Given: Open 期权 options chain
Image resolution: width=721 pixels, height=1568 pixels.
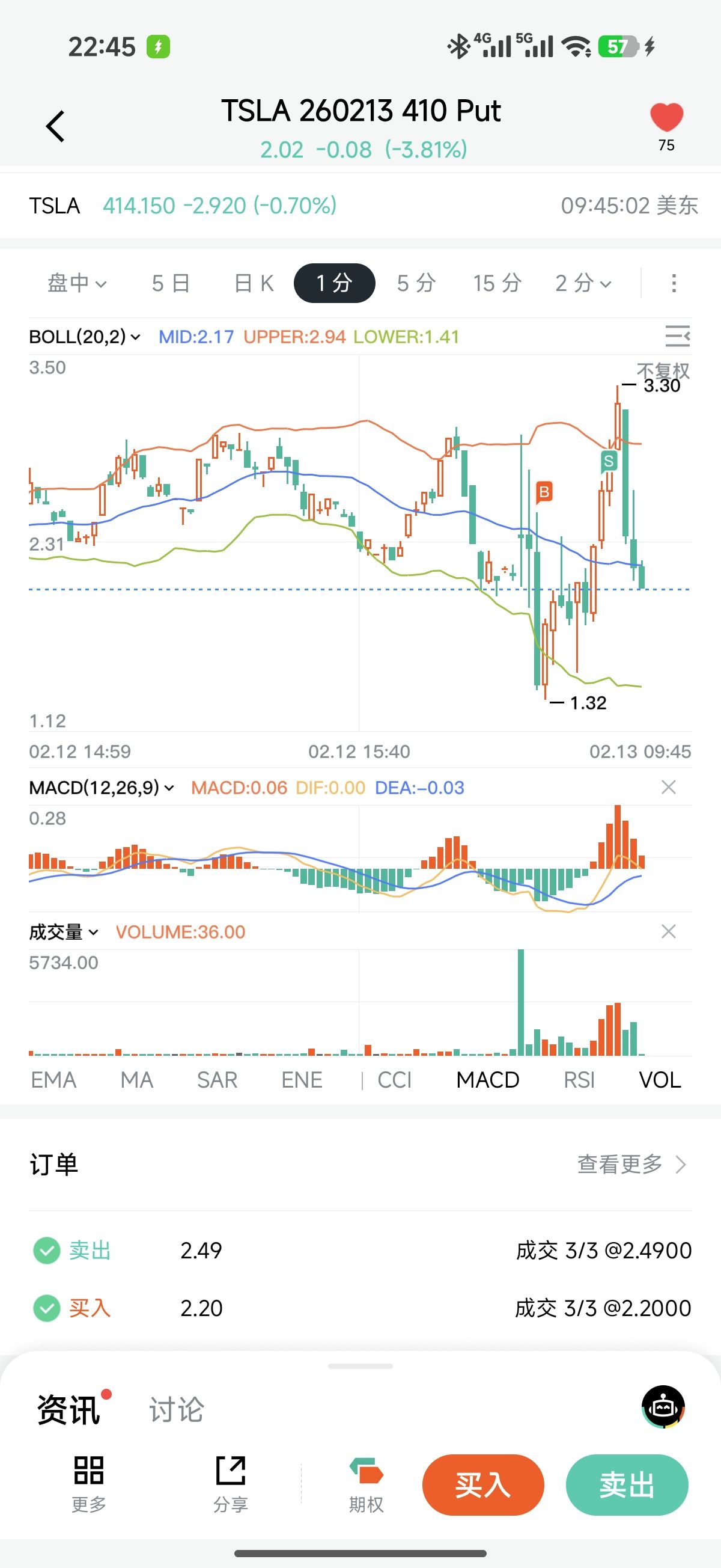Looking at the screenshot, I should click(366, 1484).
